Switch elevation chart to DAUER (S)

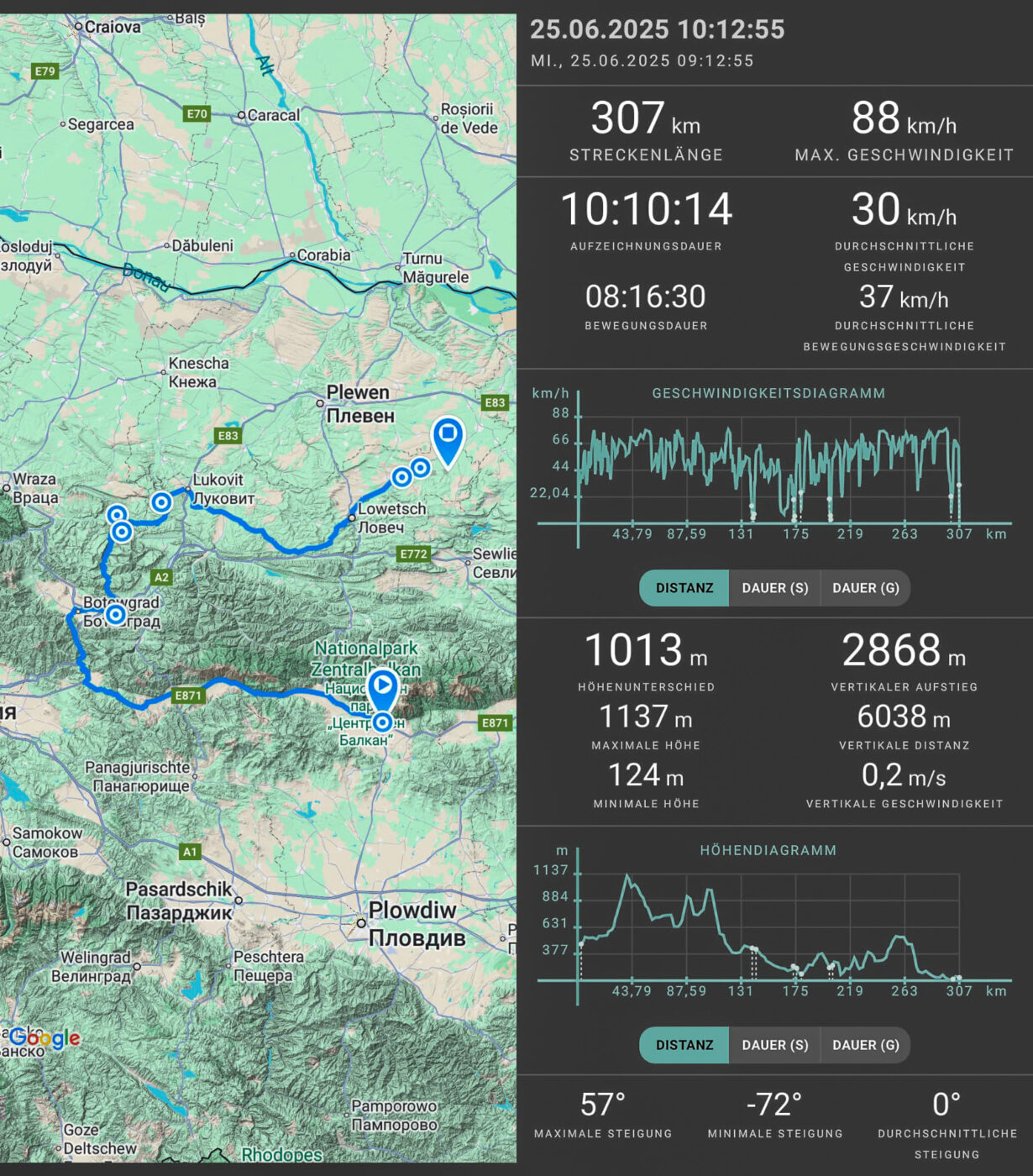[x=774, y=1045]
